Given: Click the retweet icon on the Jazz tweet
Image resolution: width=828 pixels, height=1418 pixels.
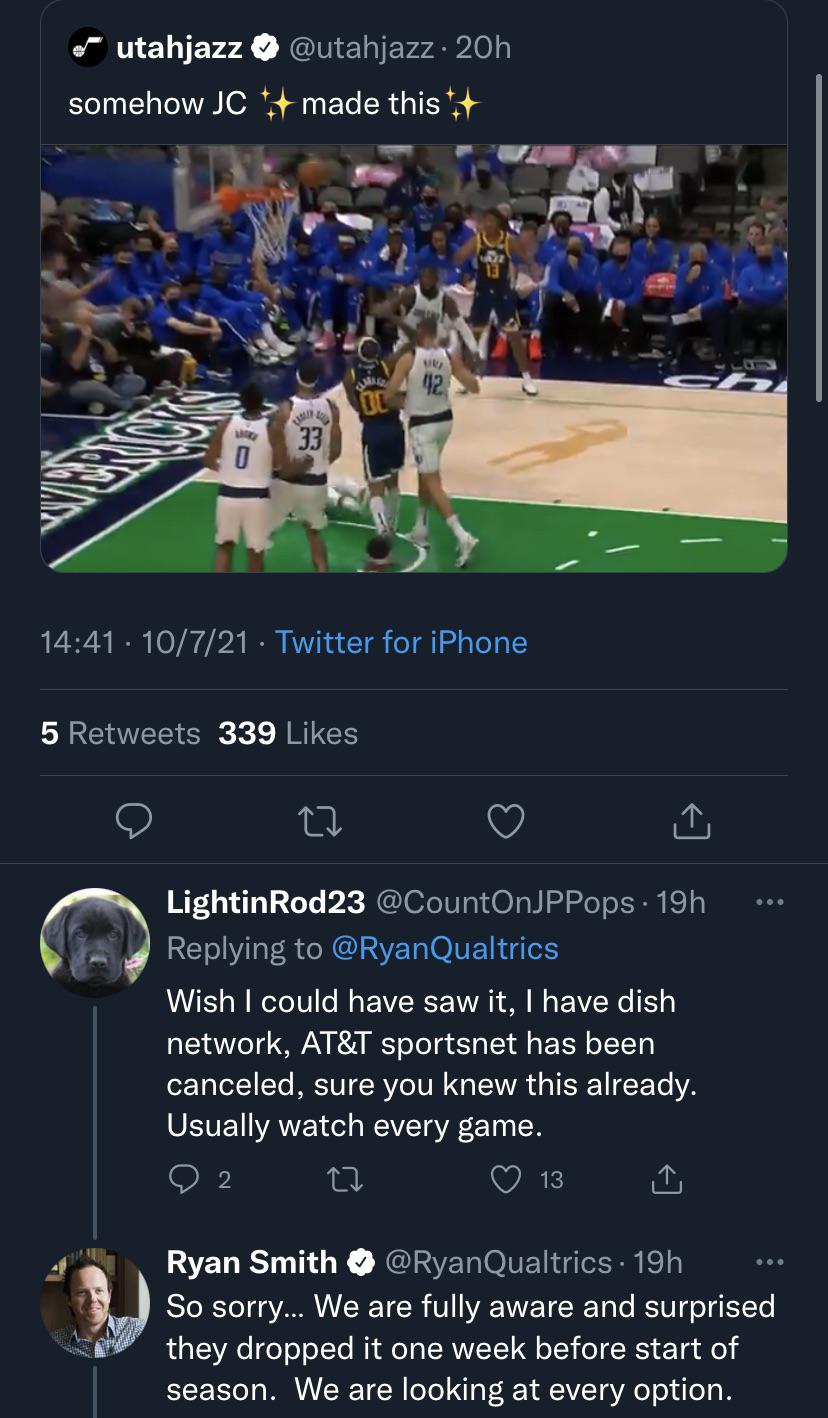Looking at the screenshot, I should pyautogui.click(x=320, y=821).
